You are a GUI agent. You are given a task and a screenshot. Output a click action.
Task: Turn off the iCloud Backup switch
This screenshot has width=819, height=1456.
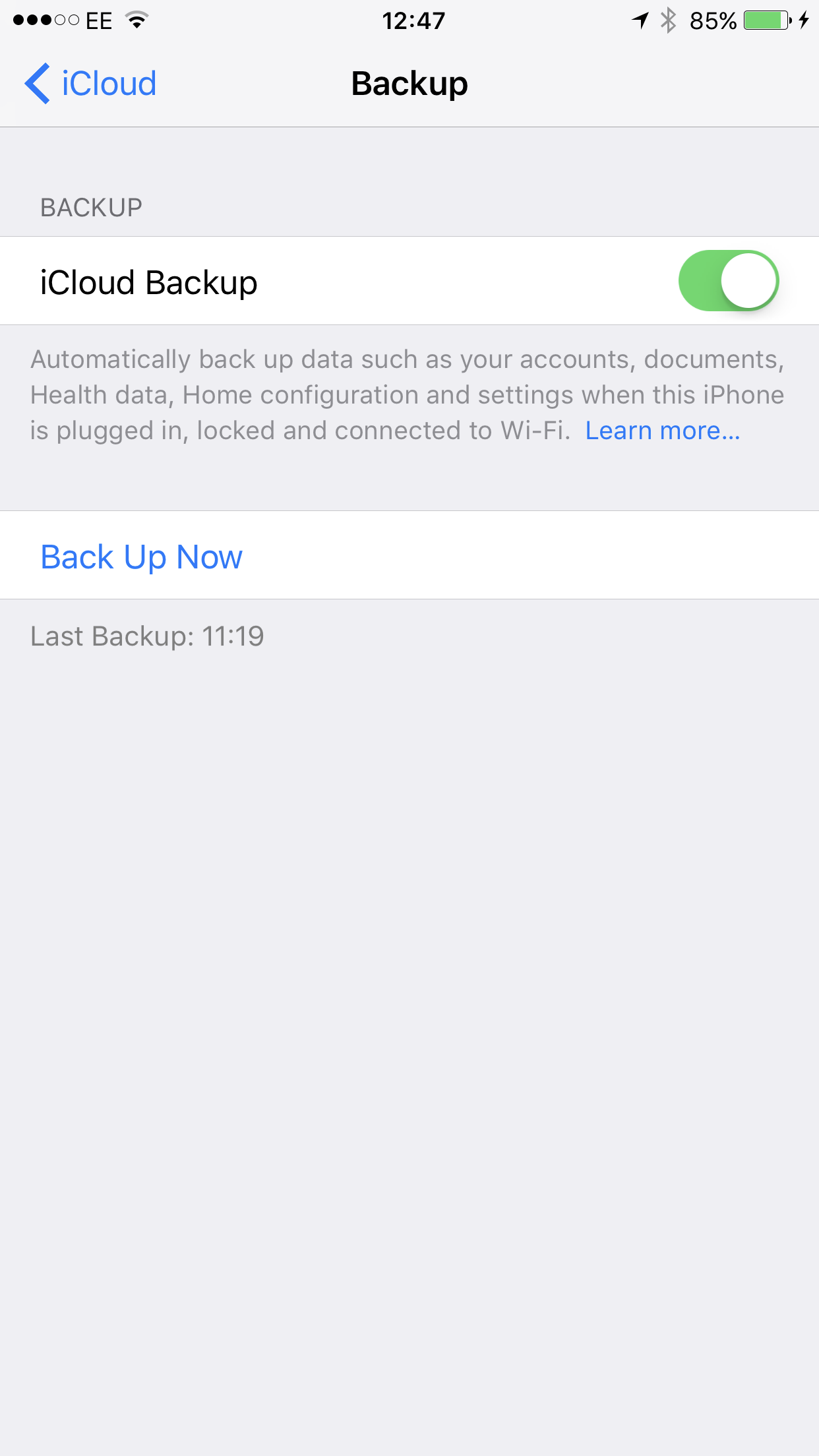point(729,281)
